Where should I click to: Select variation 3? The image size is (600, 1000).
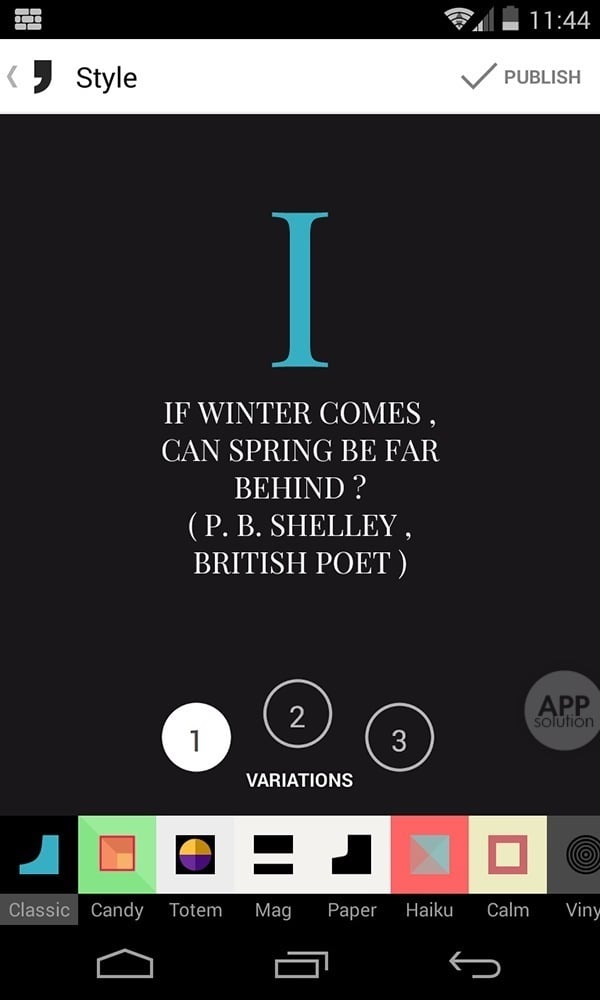[399, 738]
